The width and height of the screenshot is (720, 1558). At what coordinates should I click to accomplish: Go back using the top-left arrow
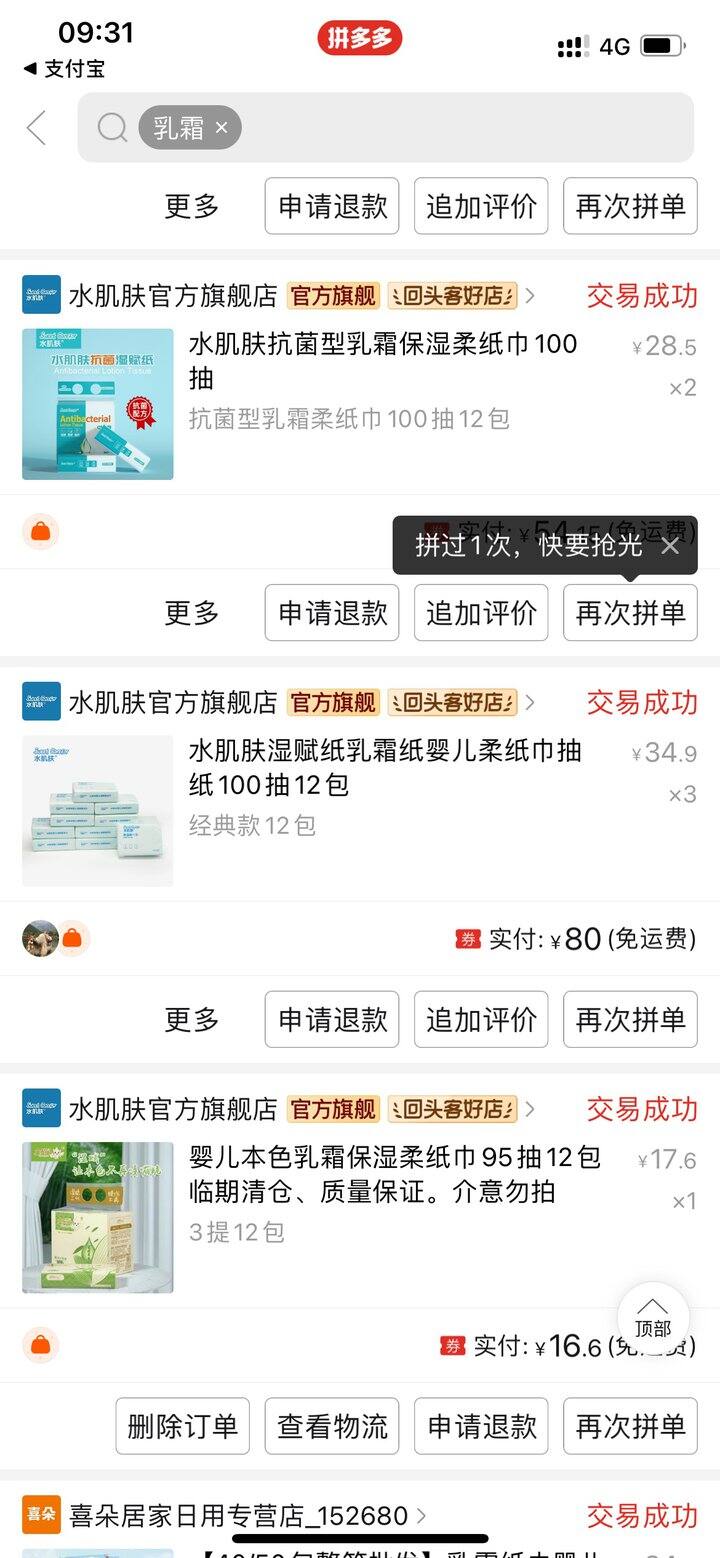pos(37,128)
